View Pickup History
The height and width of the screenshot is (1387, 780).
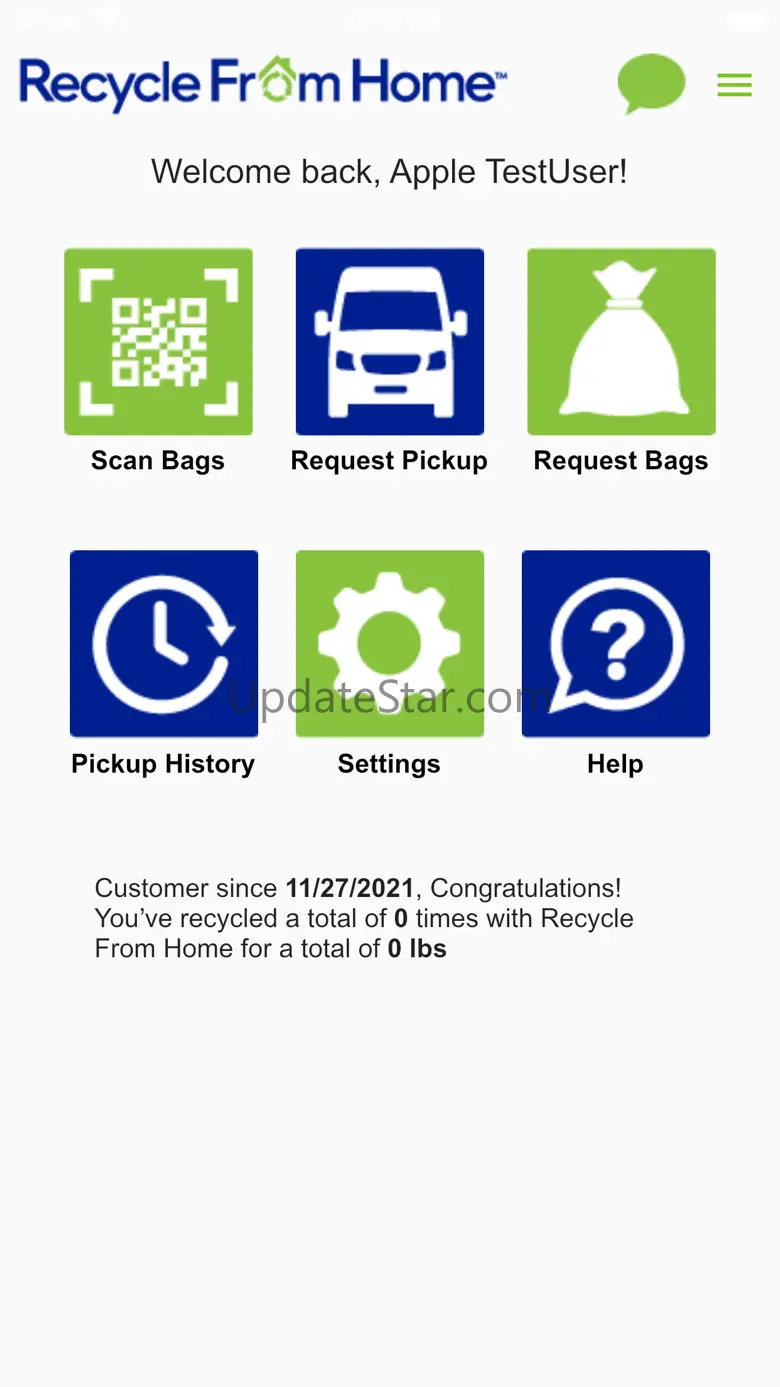(x=164, y=644)
